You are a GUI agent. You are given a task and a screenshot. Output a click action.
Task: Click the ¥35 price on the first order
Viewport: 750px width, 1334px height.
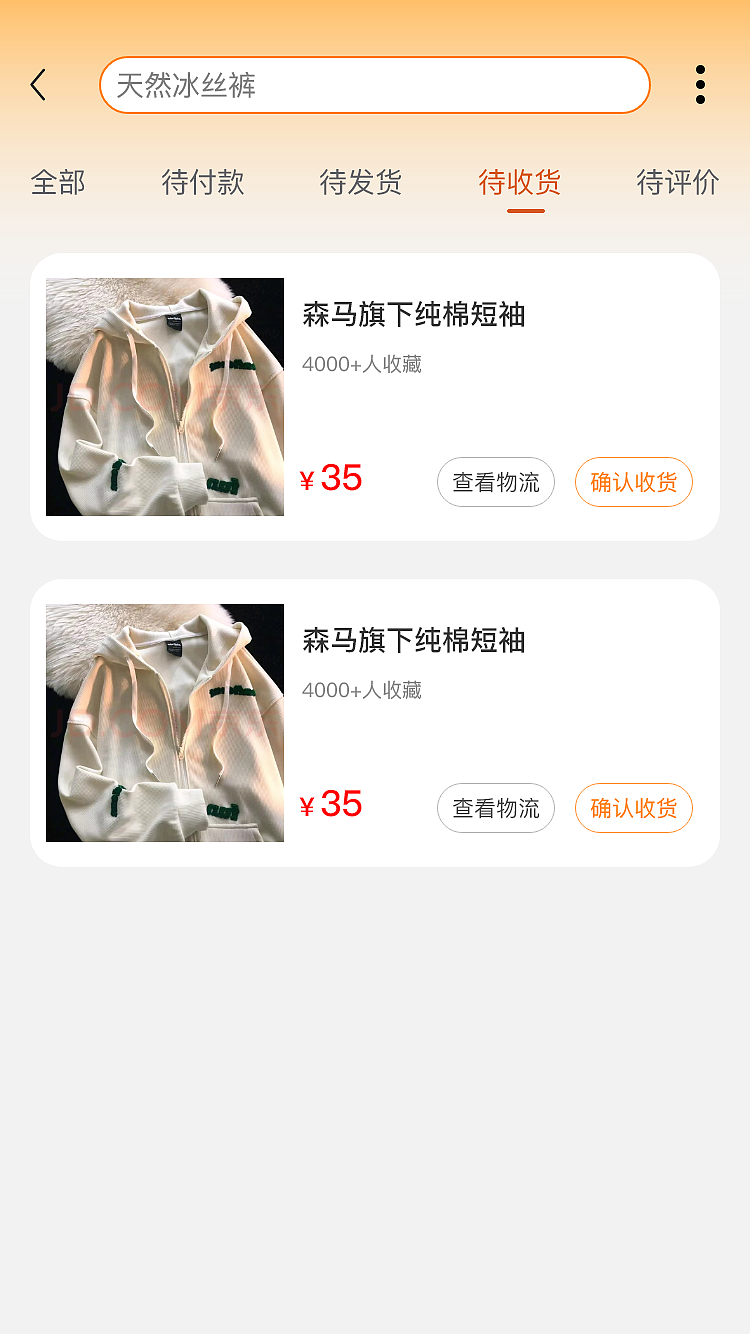(331, 480)
